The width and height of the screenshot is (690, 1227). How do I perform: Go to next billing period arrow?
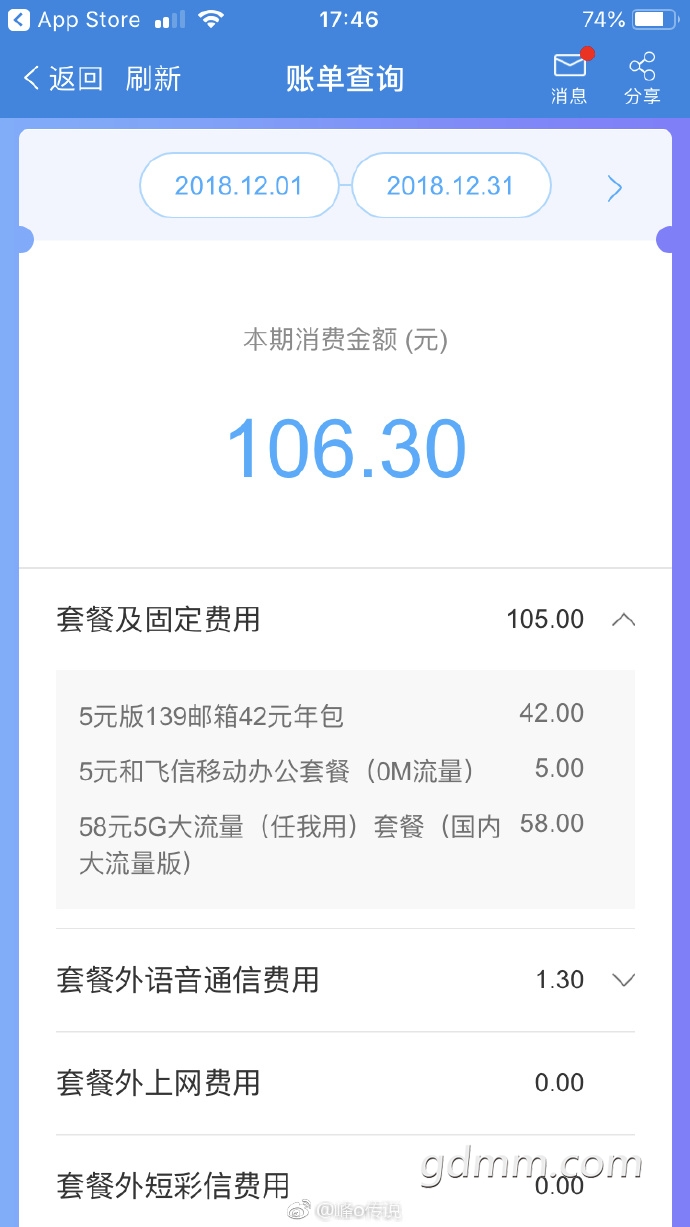[615, 187]
